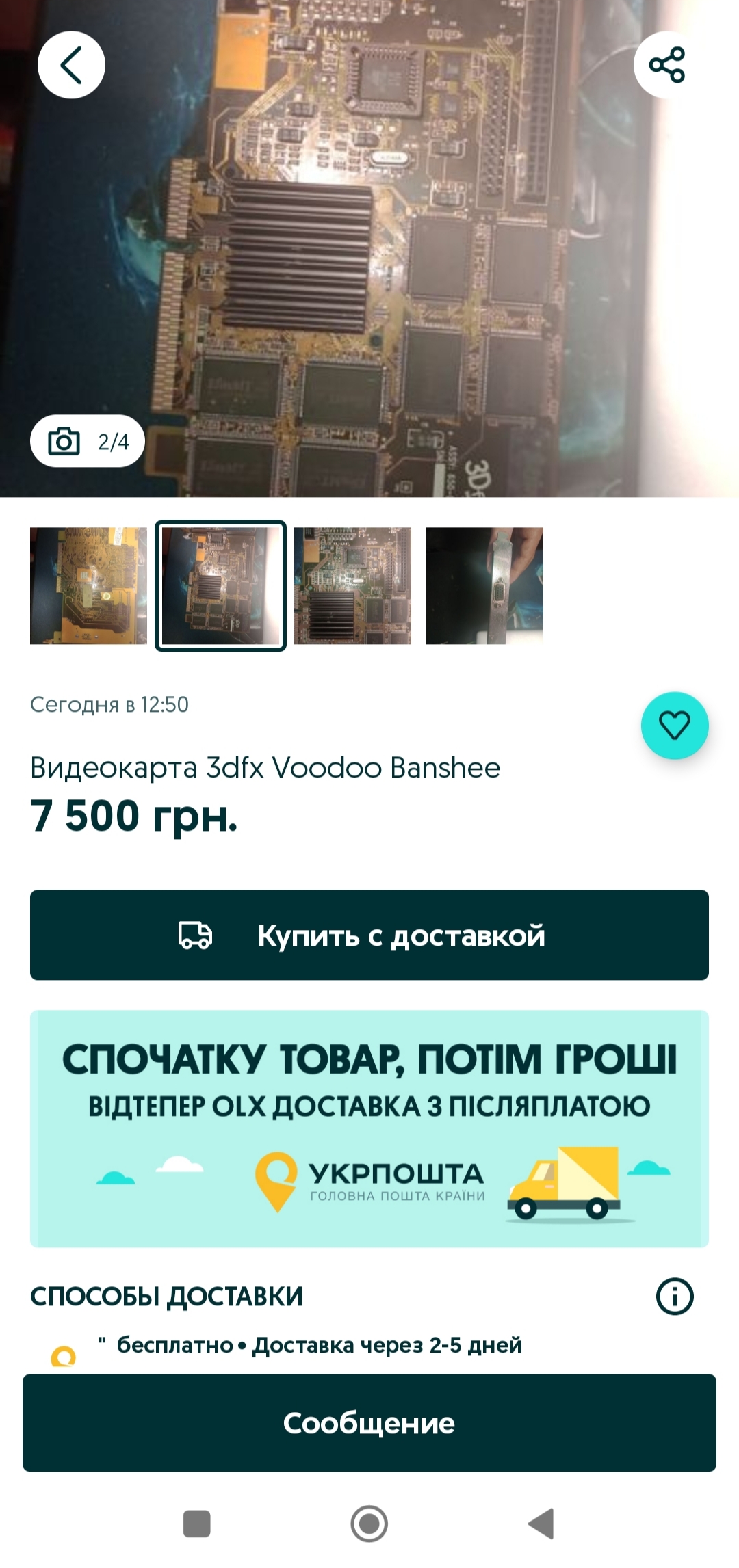Tap the system home button

coord(369,1524)
